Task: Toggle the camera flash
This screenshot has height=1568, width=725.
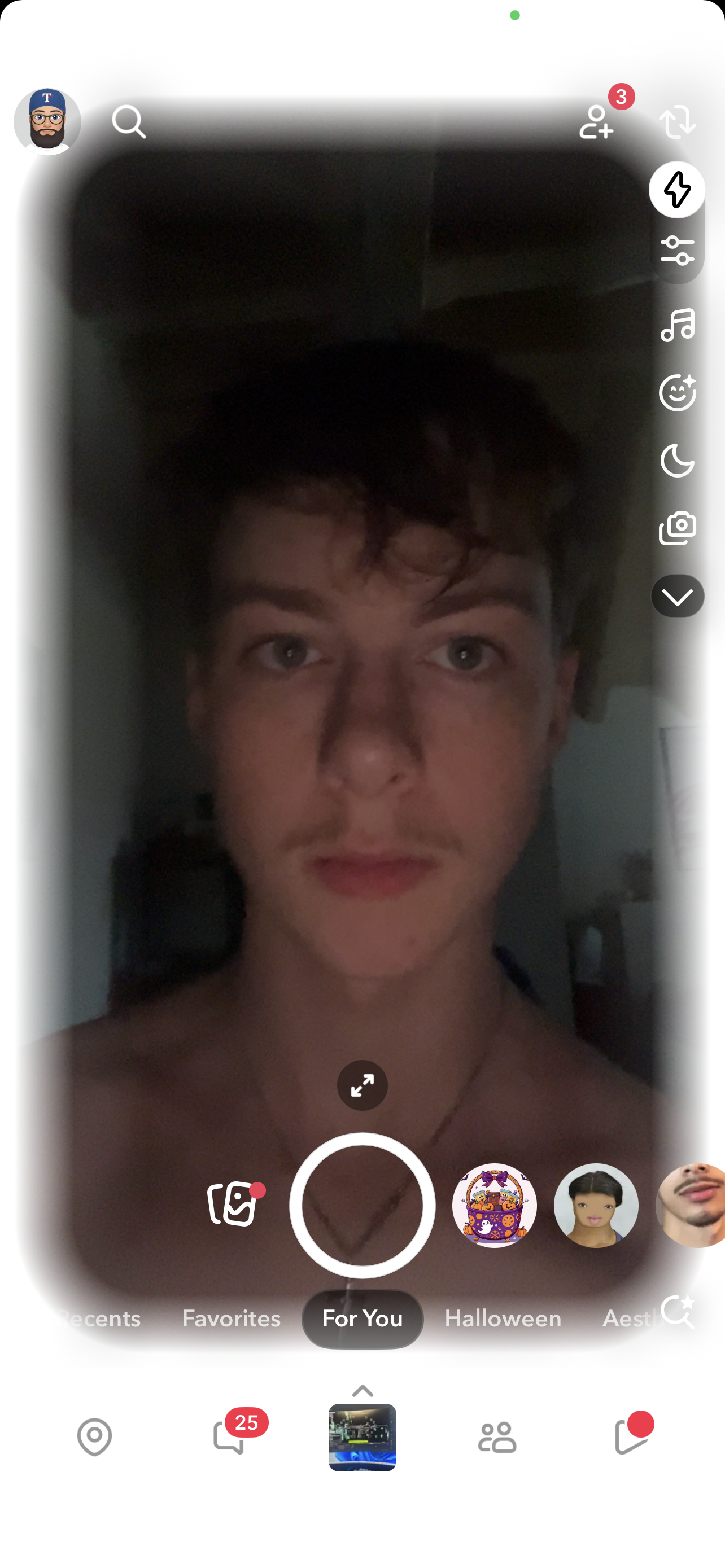Action: (677, 190)
